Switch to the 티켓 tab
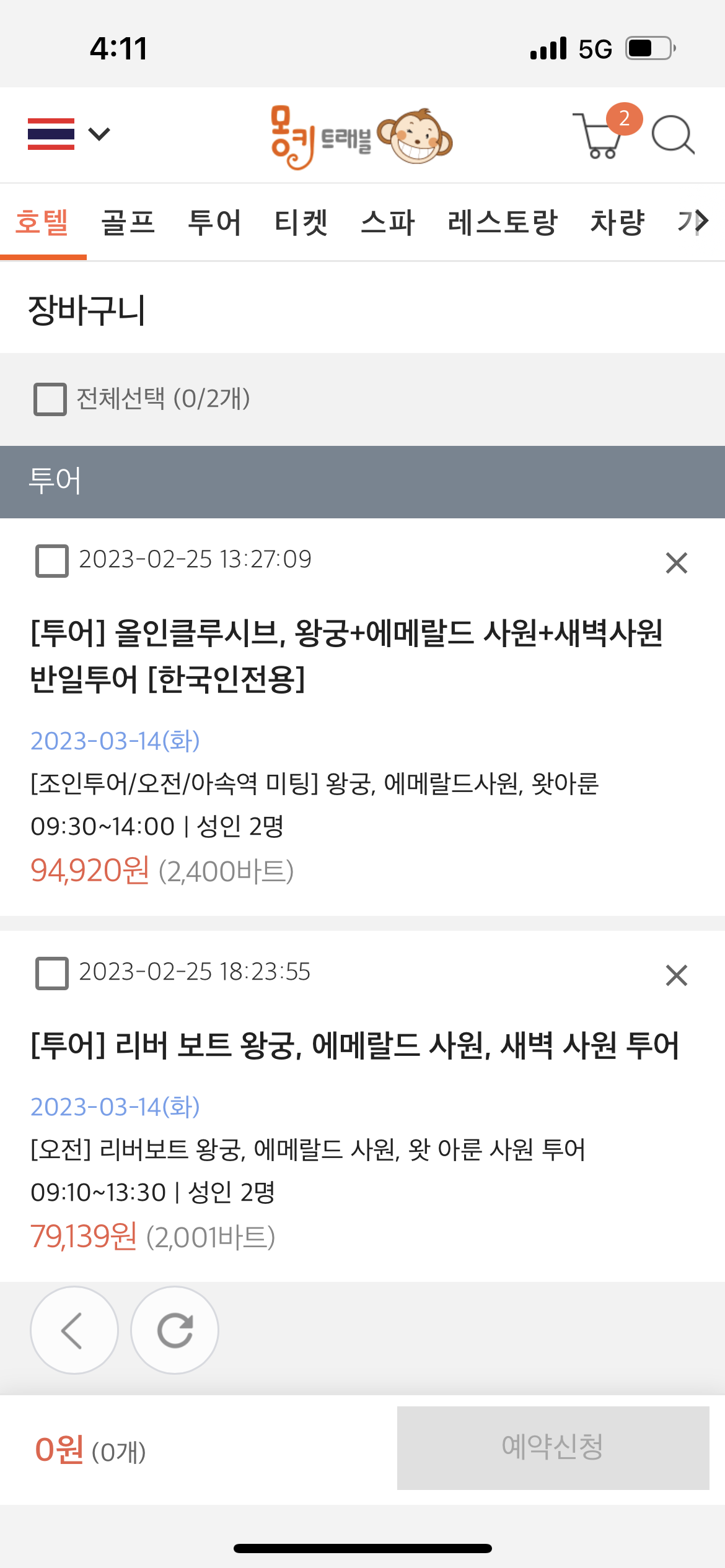725x1568 pixels. (x=301, y=222)
